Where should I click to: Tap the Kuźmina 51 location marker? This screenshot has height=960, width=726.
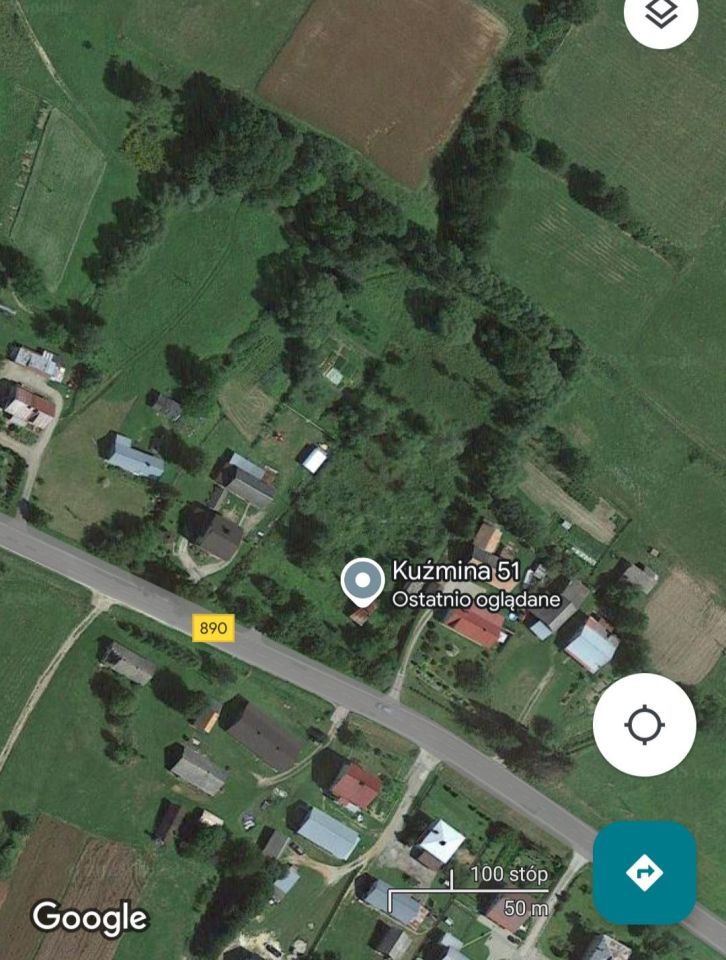pos(362,580)
